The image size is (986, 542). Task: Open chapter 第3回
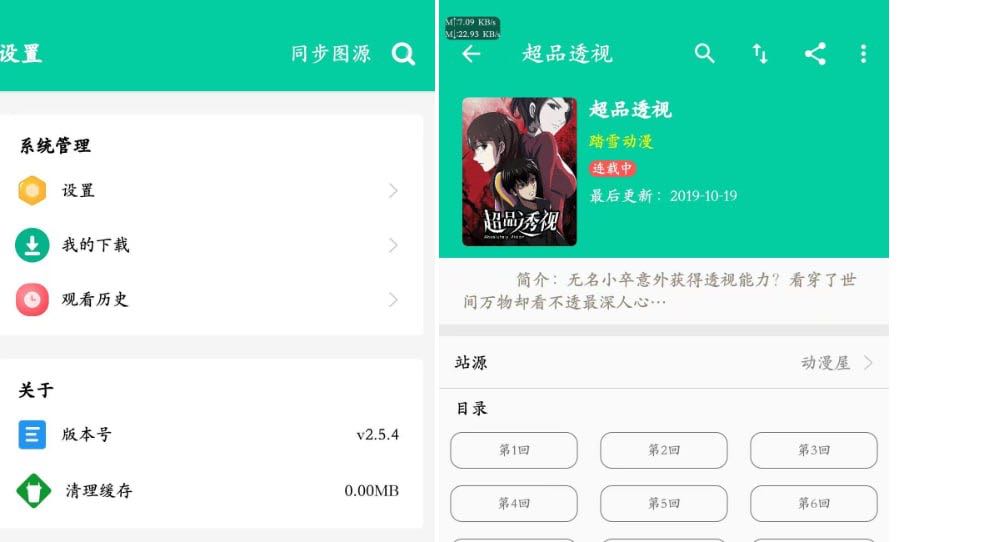(813, 450)
